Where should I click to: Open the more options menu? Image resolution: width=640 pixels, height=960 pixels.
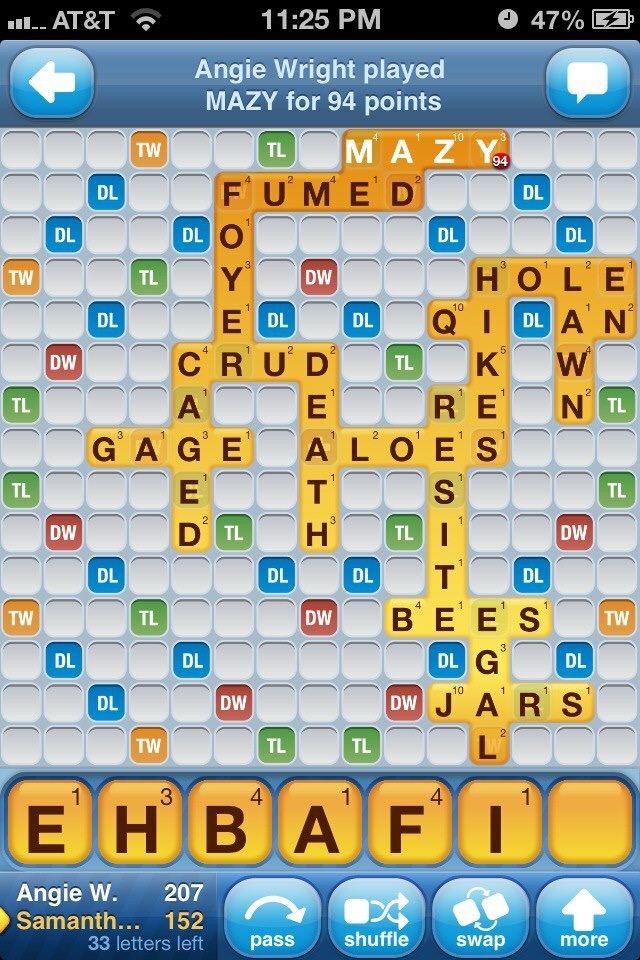[584, 918]
